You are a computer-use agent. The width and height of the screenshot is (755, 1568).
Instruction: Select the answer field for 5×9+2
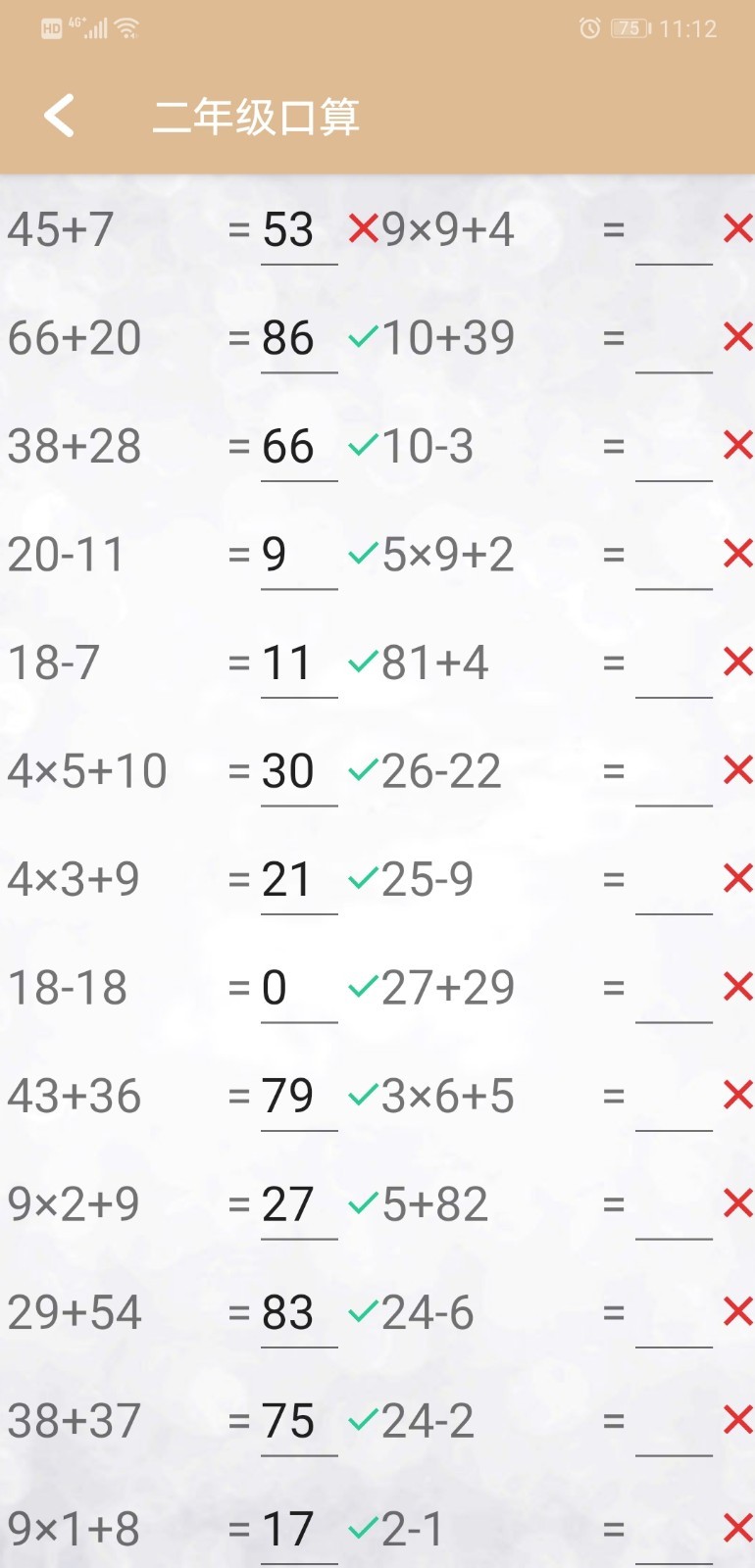pyautogui.click(x=674, y=558)
